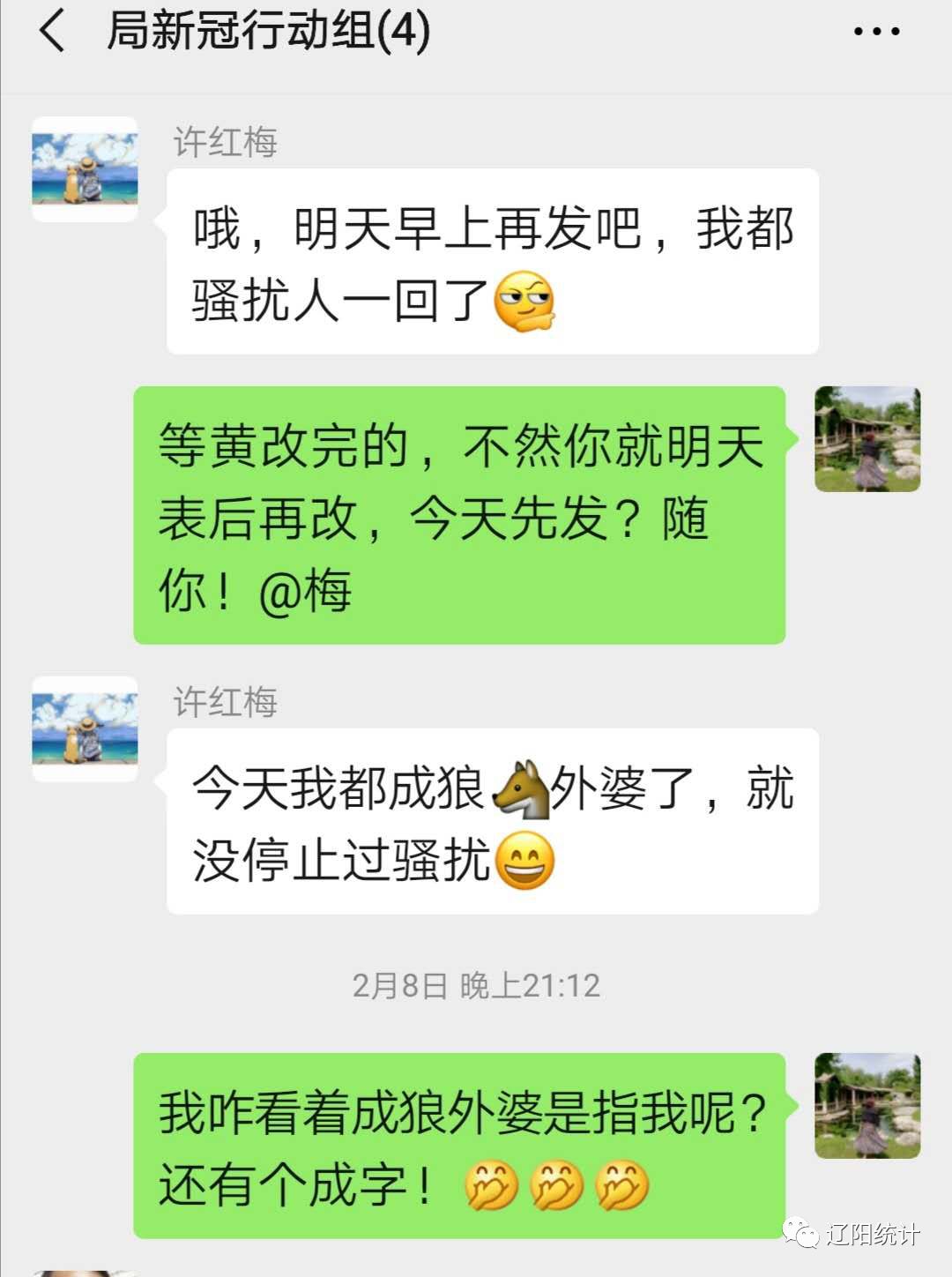The image size is (952, 1277).
Task: View sender's avatar beside the 等黄改完的 message
Action: pyautogui.click(x=867, y=439)
